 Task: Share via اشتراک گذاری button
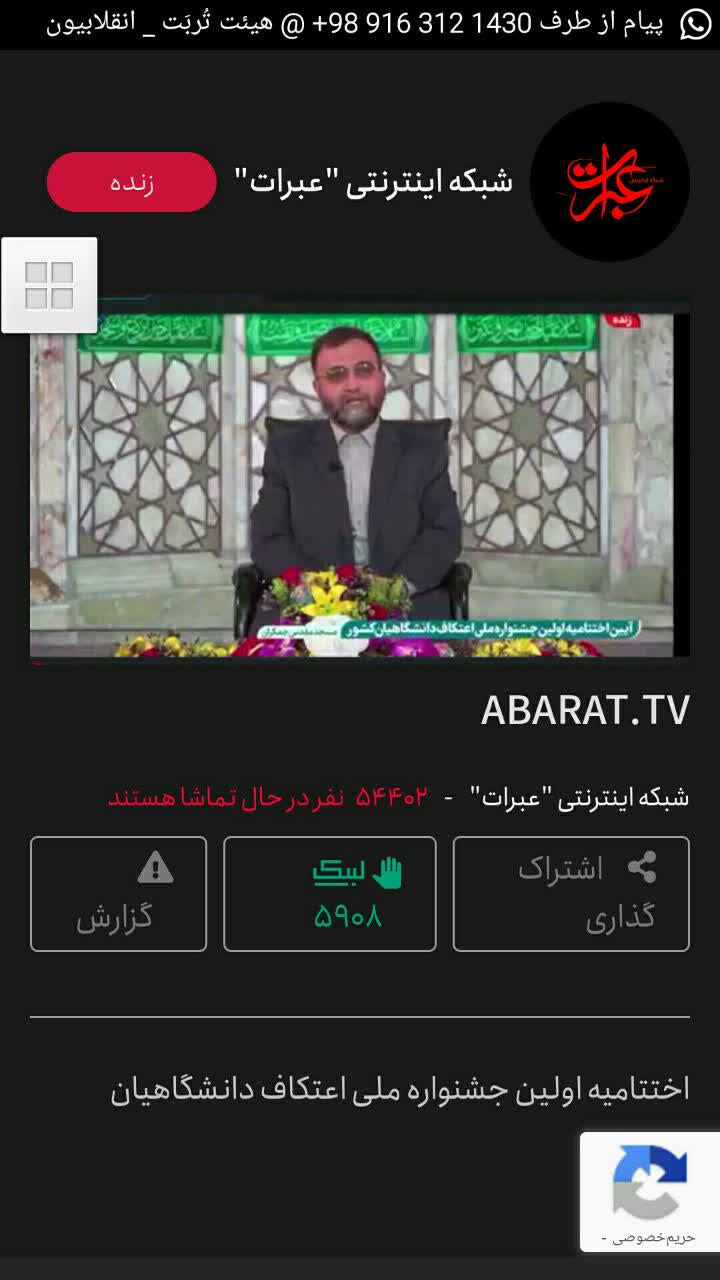(571, 894)
